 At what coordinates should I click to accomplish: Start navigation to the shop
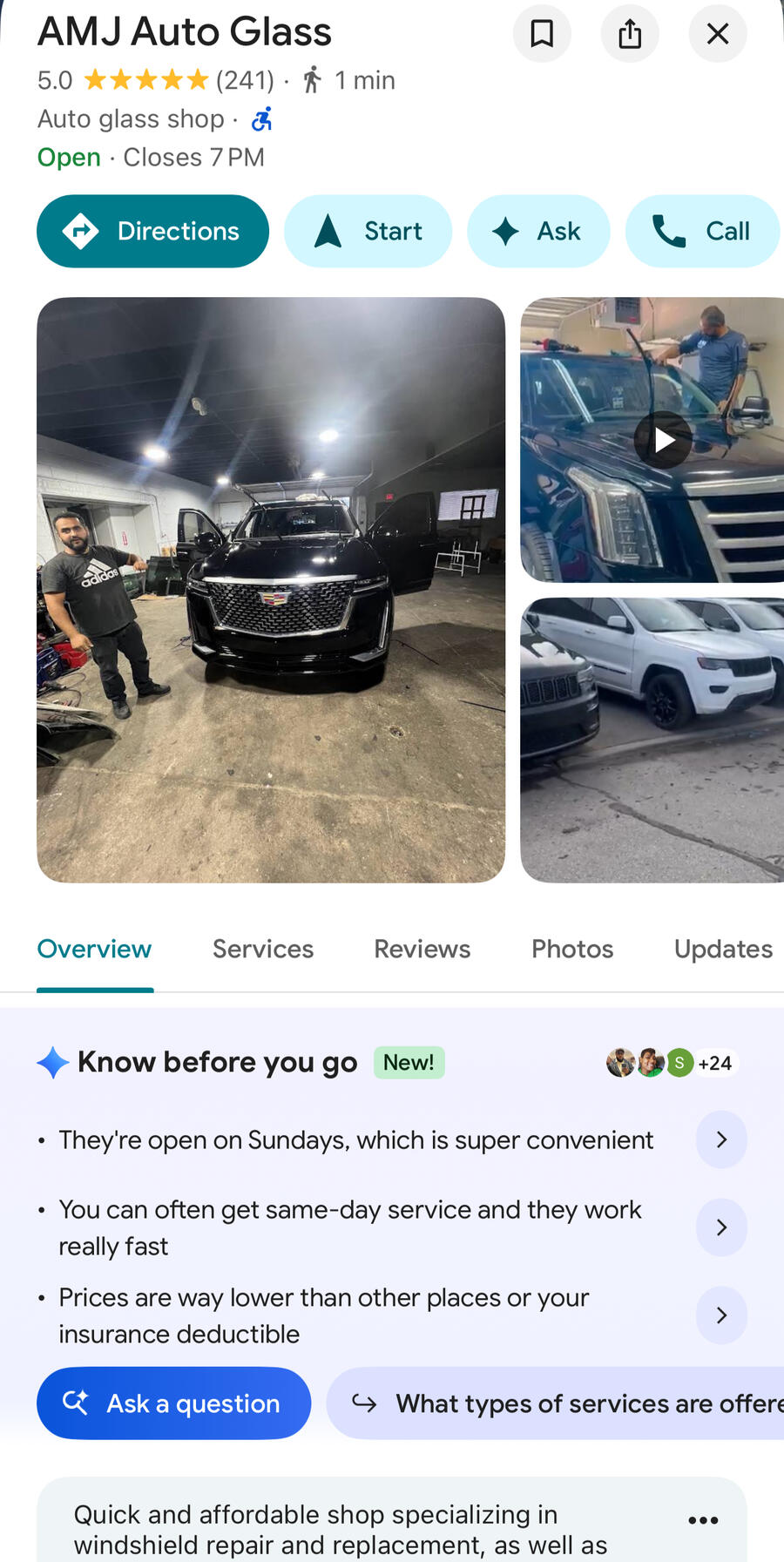[x=368, y=231]
